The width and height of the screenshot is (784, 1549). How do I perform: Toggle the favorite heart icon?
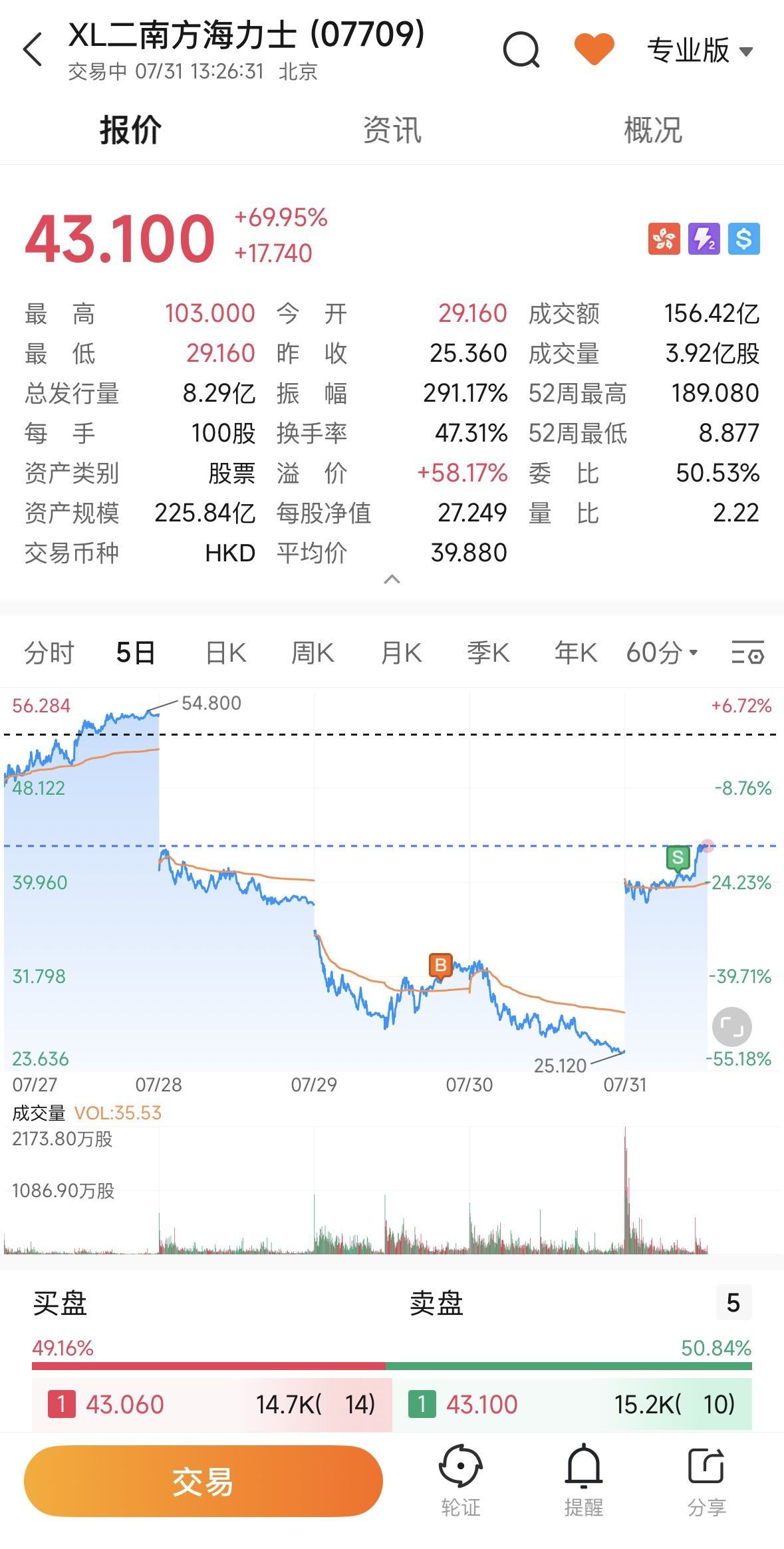594,50
